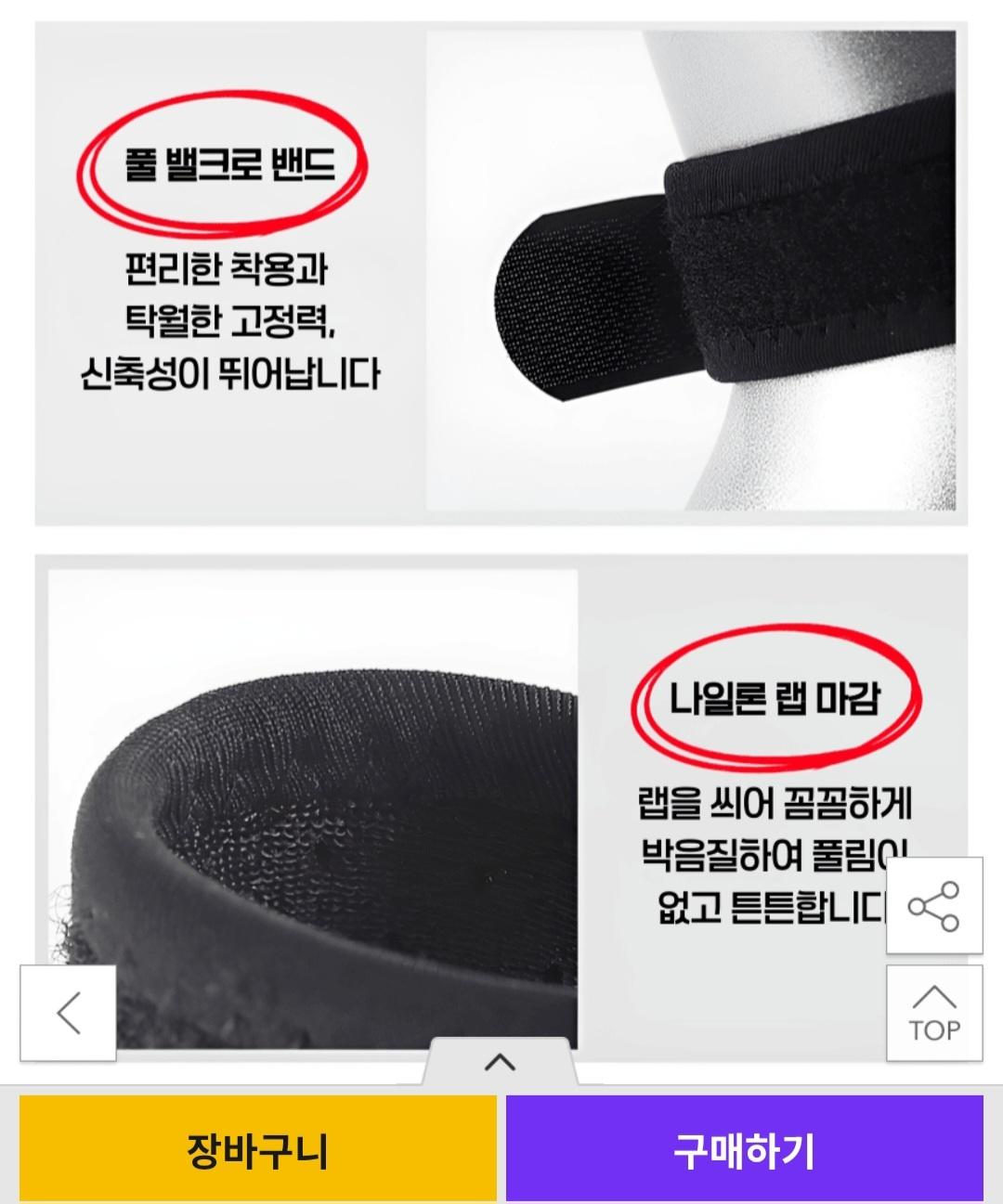Tap 구매하기 to buy now
Image resolution: width=1003 pixels, height=1204 pixels.
[x=744, y=1149]
